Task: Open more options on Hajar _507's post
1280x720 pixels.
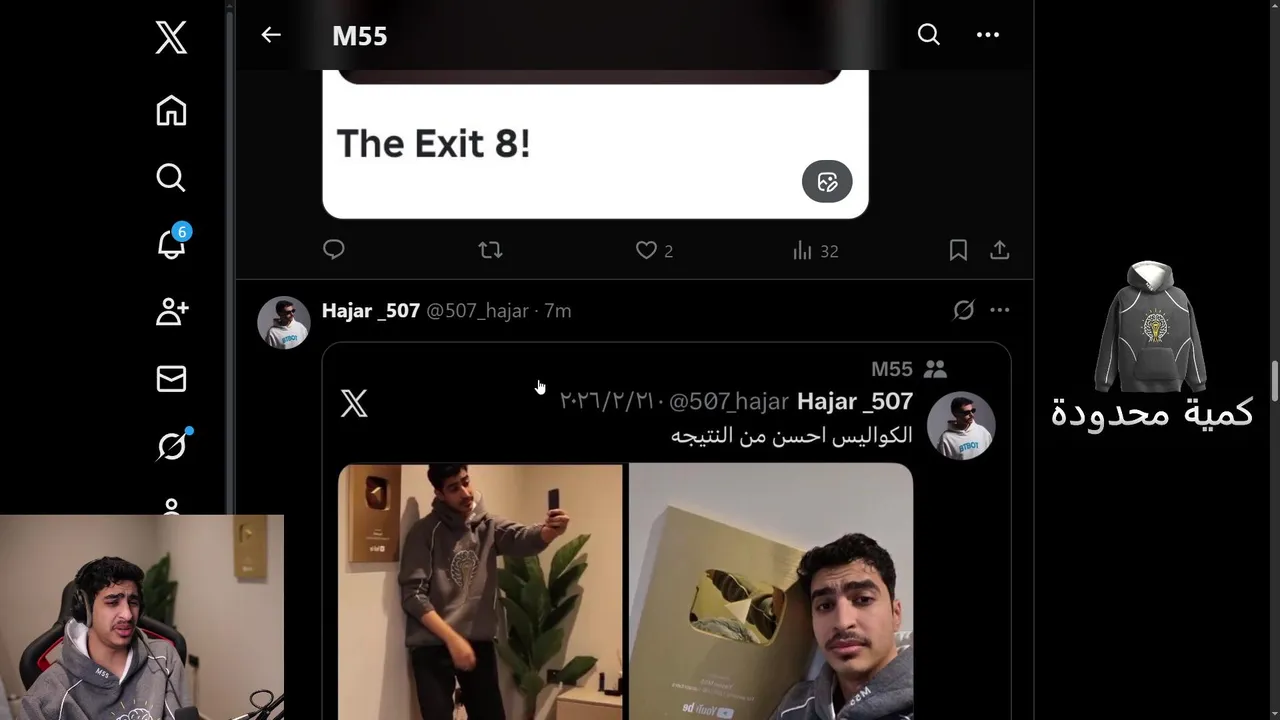Action: 999,310
